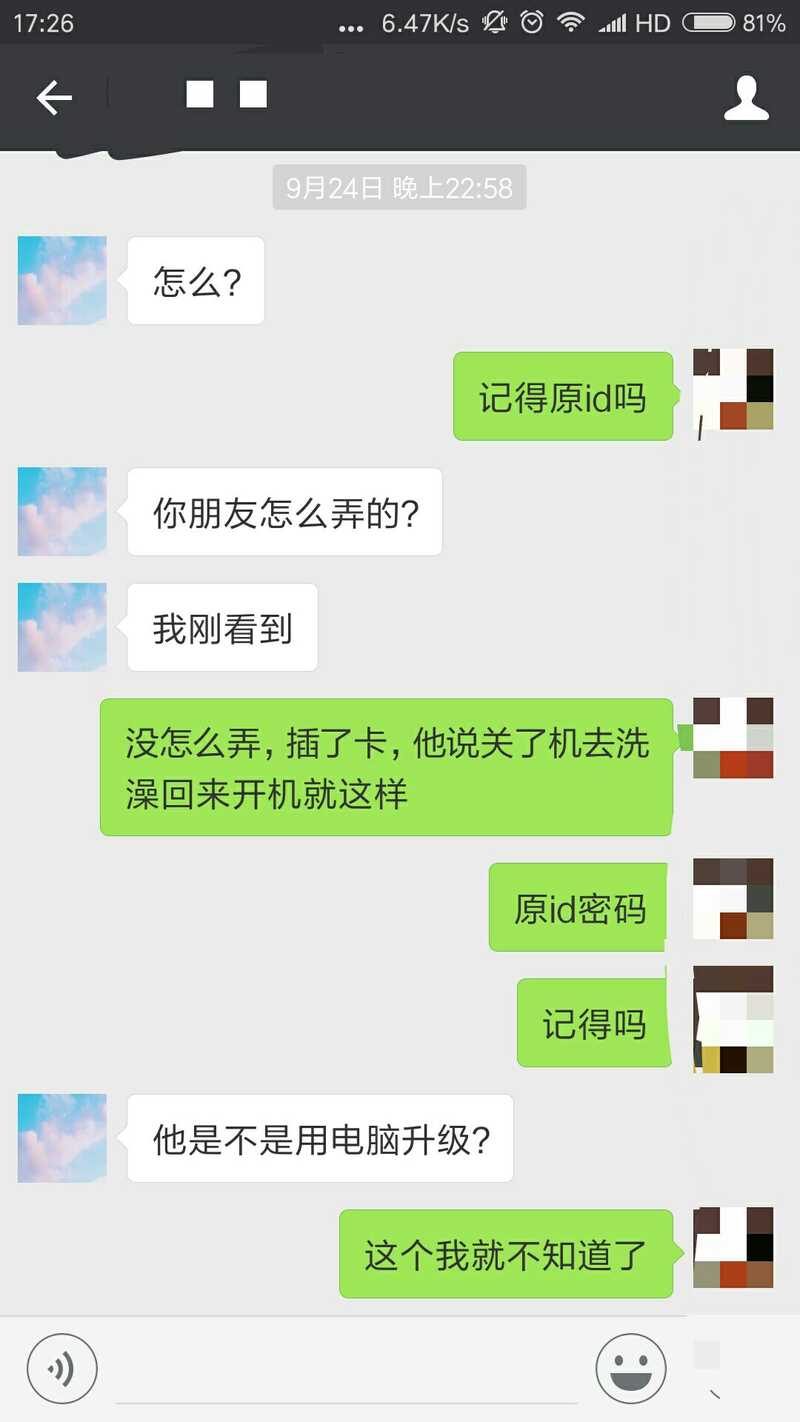The image size is (800, 1422).
Task: Open contact avatar beside "怎么?"
Action: pos(62,280)
